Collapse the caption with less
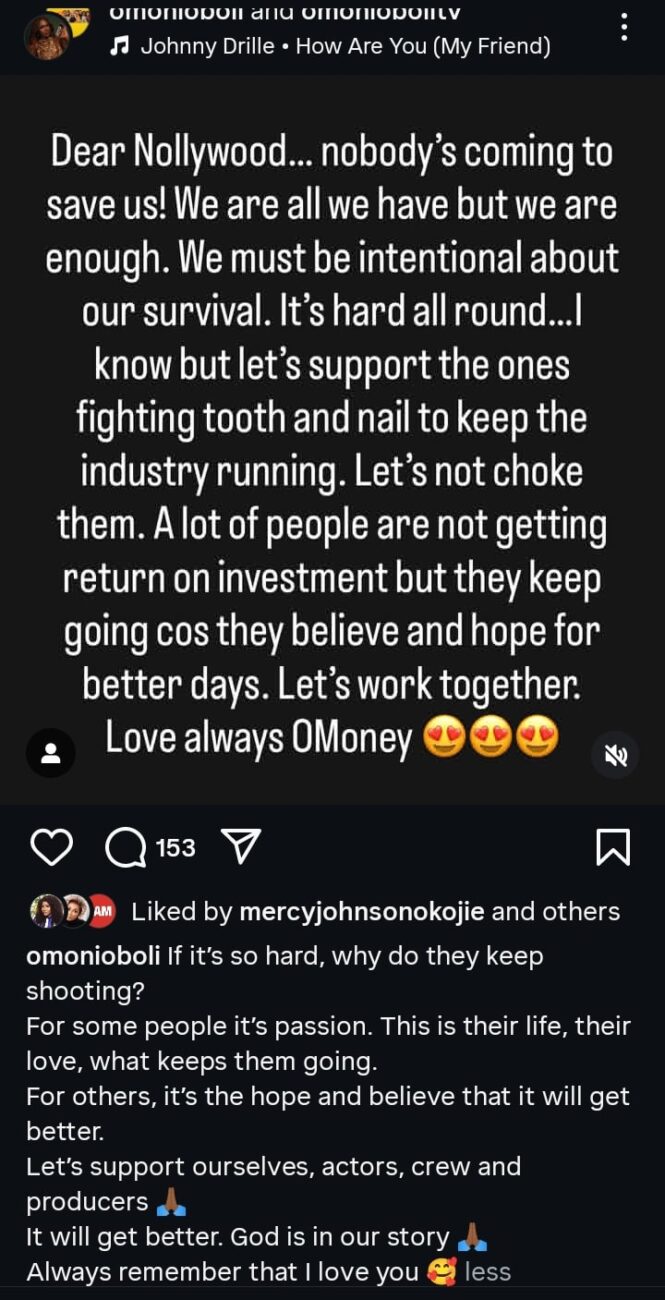Screen dimensions: 665x1300 tap(488, 1271)
